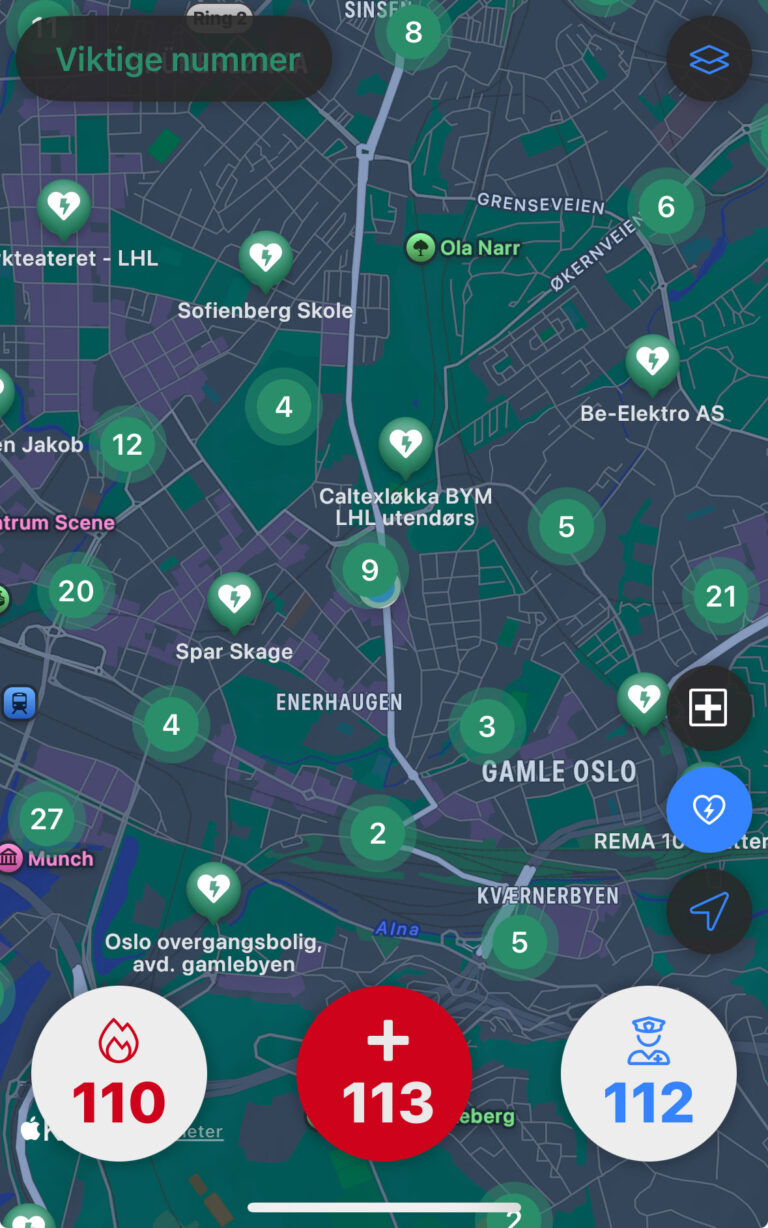Expand the cluster of 9 defibrillators
Image resolution: width=768 pixels, height=1228 pixels.
click(369, 571)
